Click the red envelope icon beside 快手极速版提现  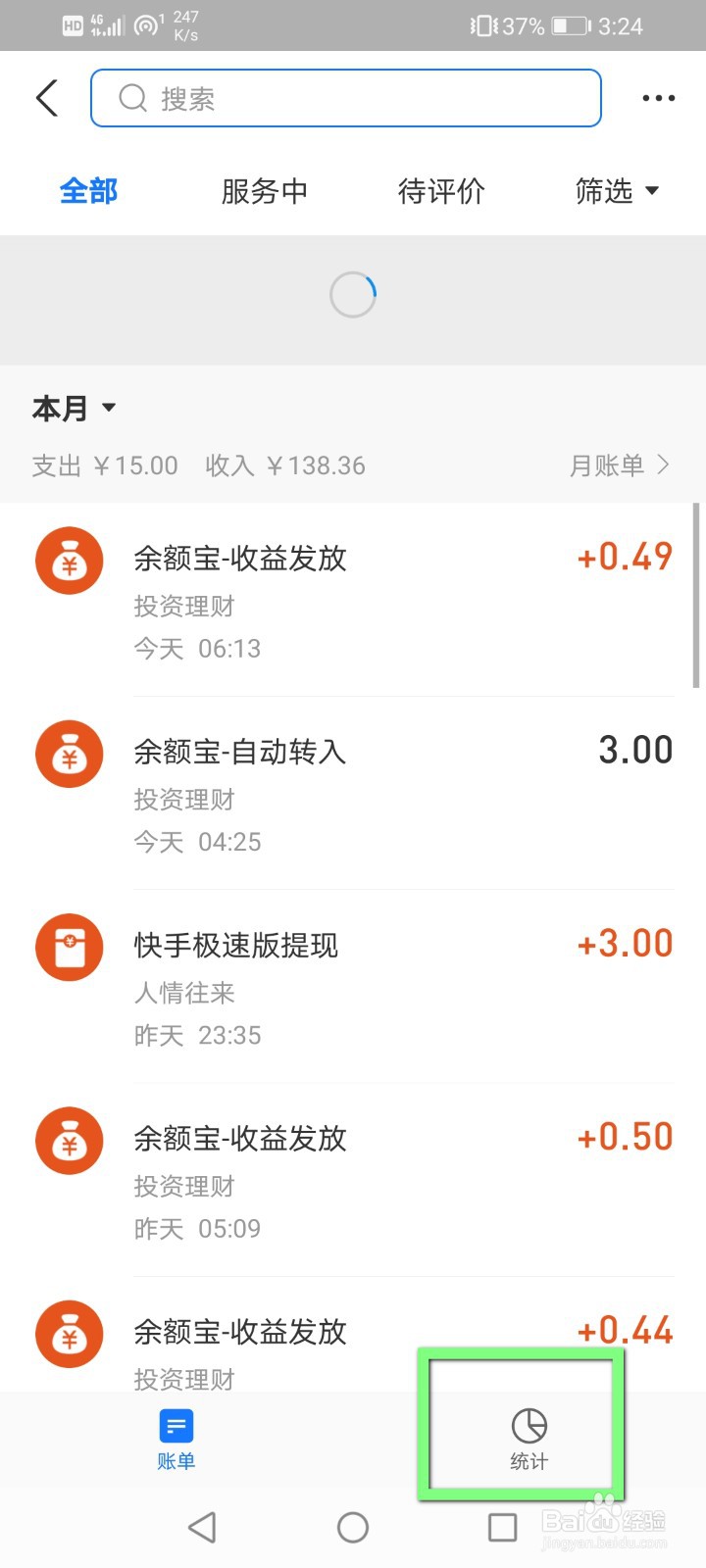click(x=69, y=947)
